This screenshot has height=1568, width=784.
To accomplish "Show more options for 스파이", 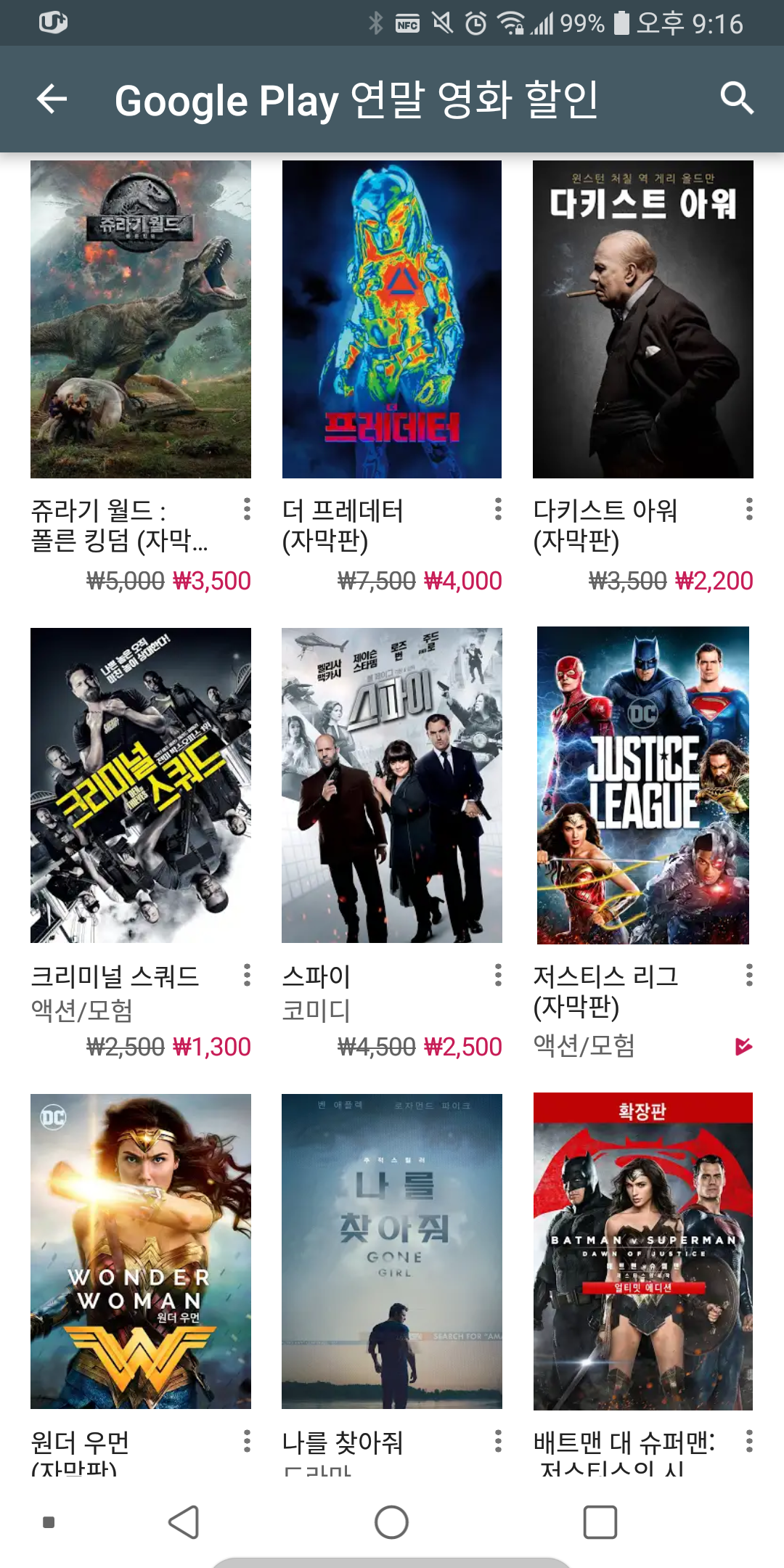I will pyautogui.click(x=498, y=975).
